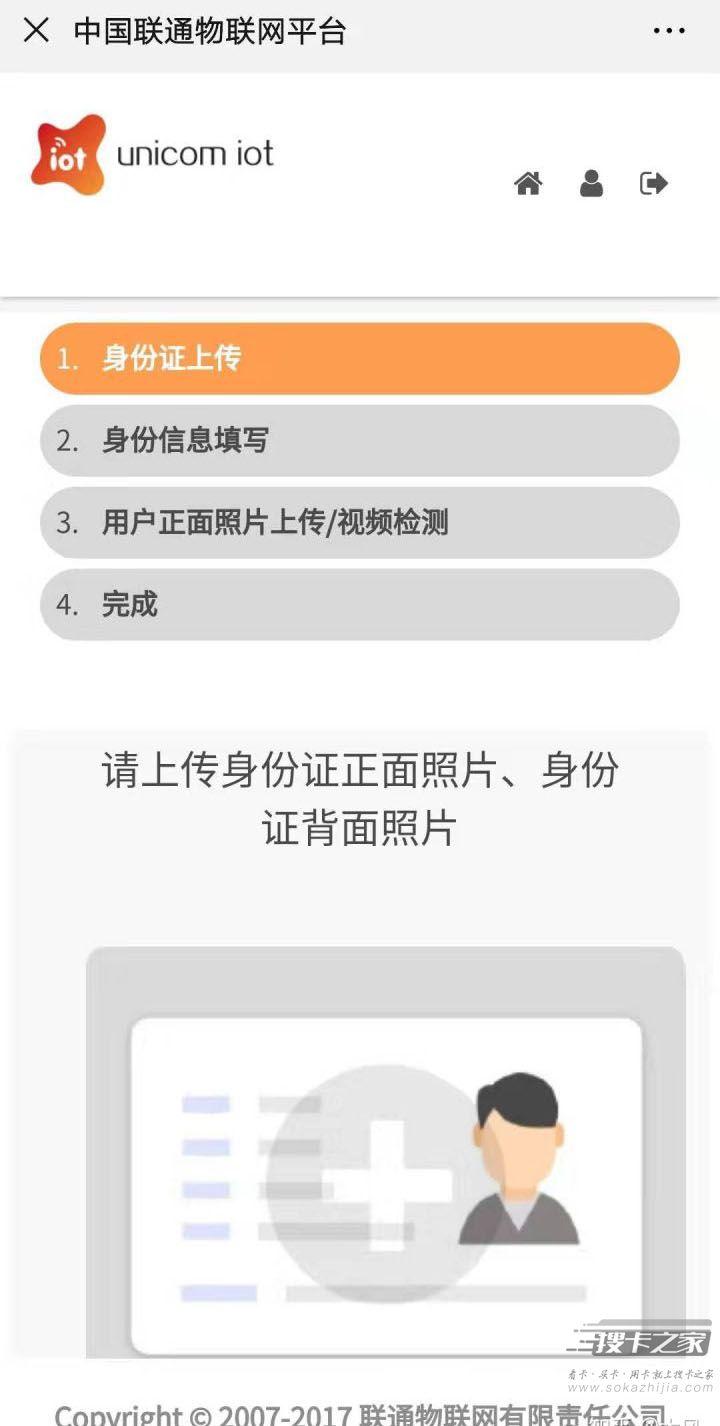Open the user profile icon
Screen dimensions: 720x1426
tap(591, 183)
